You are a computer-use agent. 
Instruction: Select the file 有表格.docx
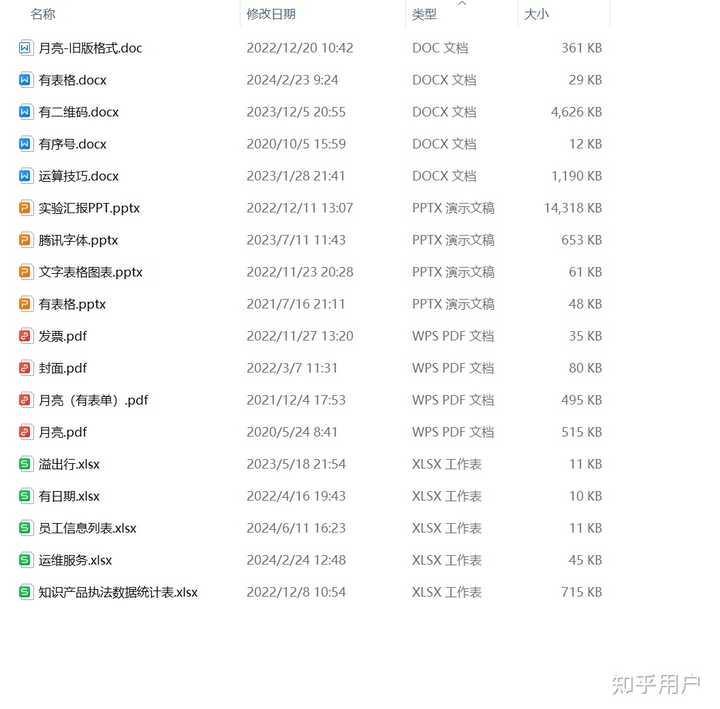pyautogui.click(x=72, y=80)
